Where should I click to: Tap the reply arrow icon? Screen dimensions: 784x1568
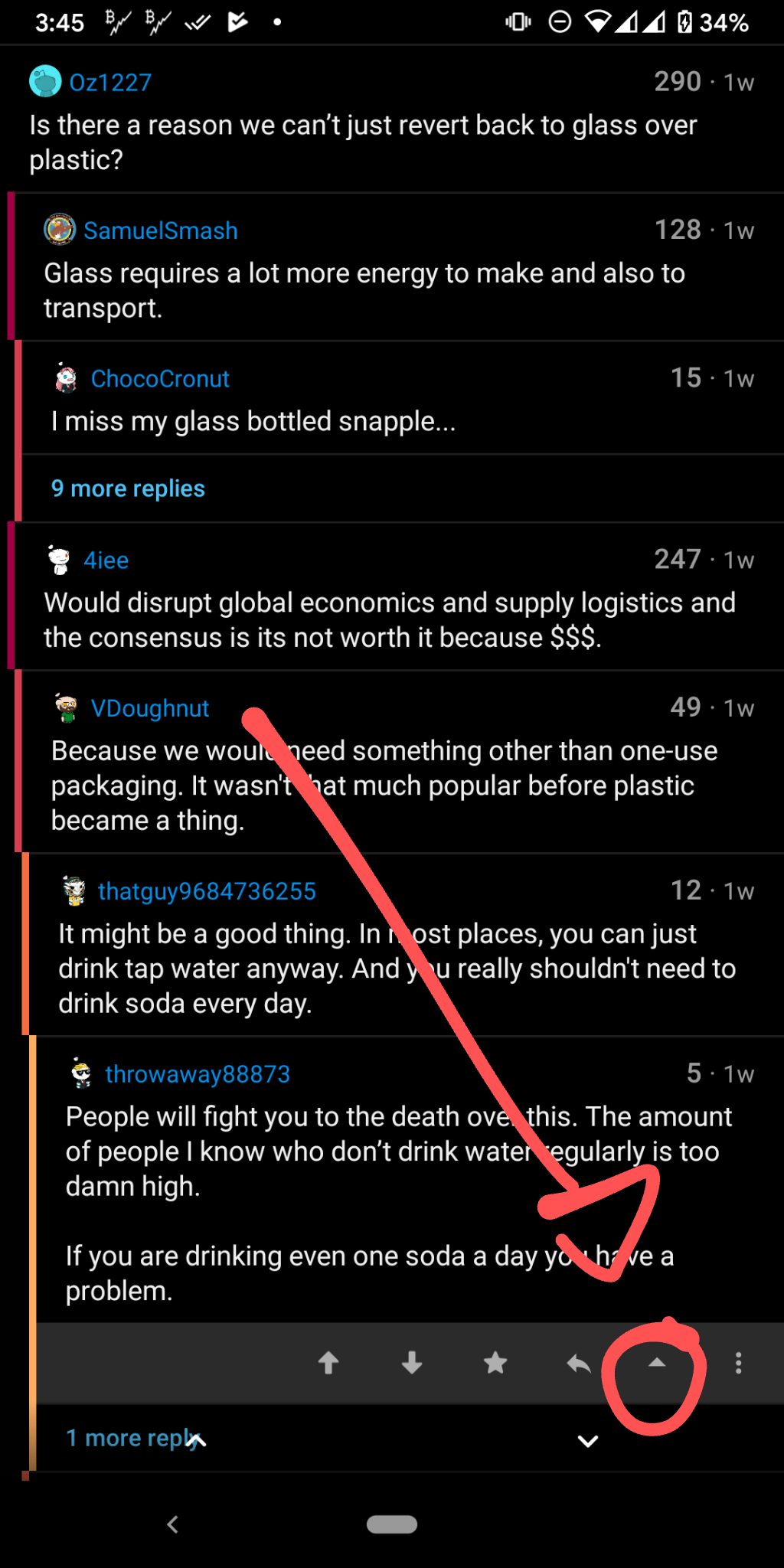coord(578,1363)
